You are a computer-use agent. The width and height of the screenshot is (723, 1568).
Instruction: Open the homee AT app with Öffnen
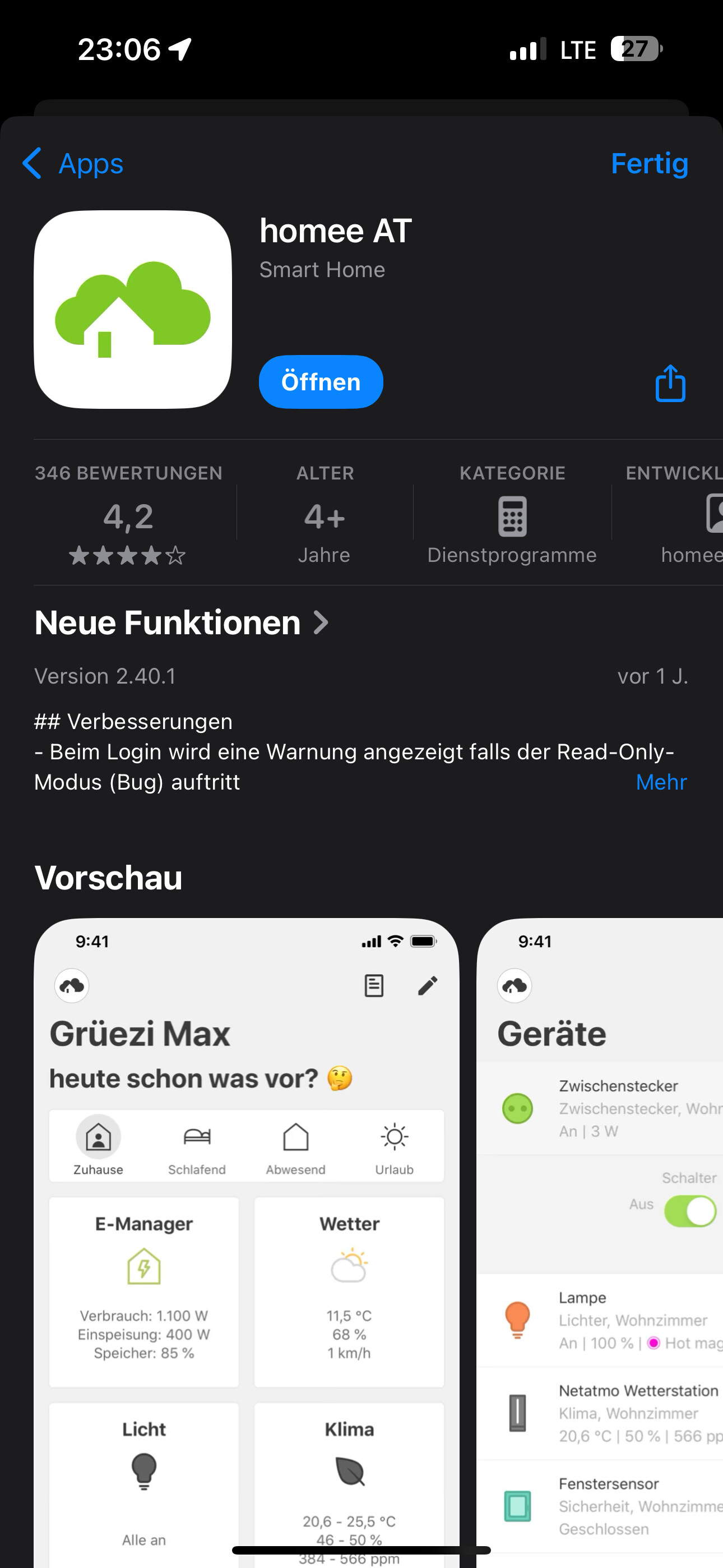(x=321, y=382)
